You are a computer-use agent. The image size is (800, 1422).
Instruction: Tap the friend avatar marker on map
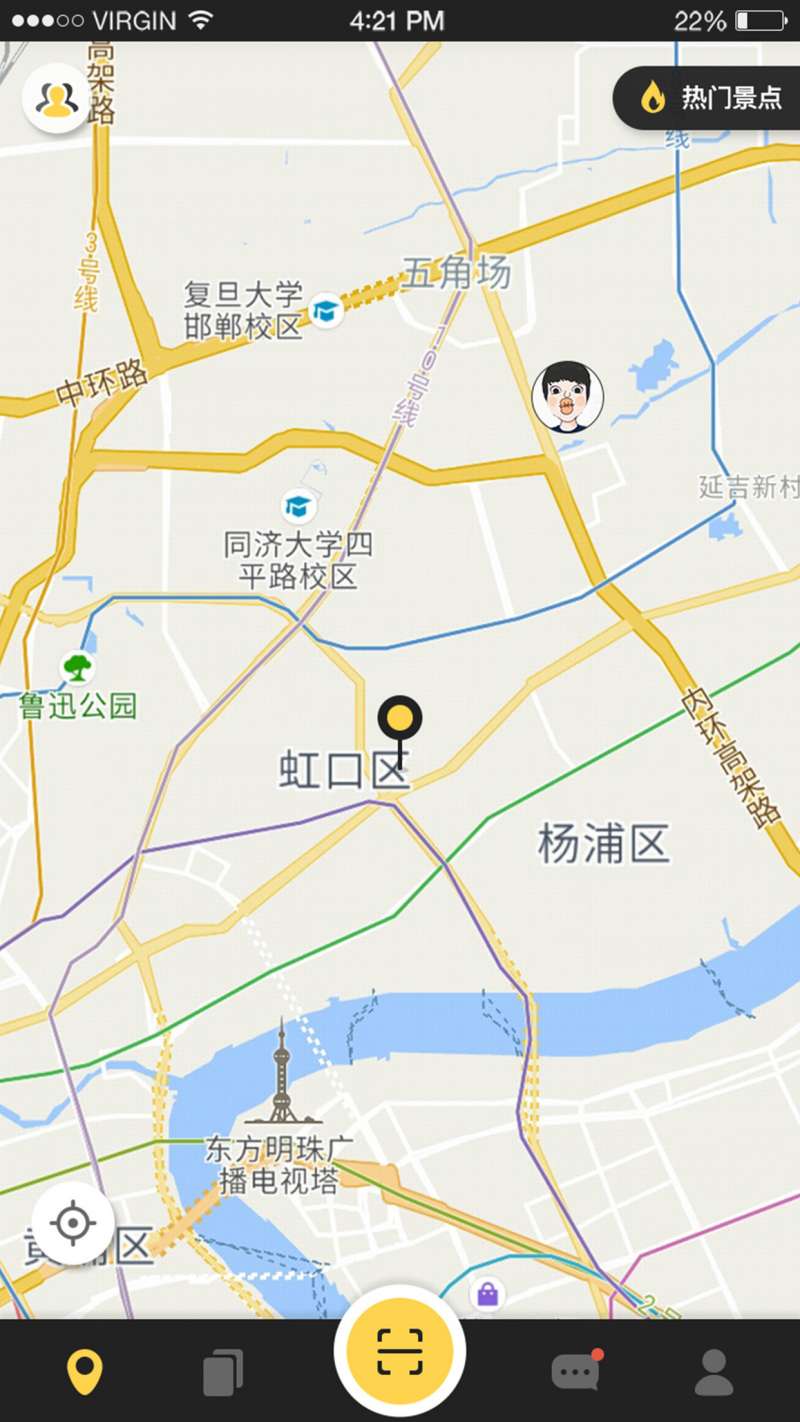click(x=567, y=397)
